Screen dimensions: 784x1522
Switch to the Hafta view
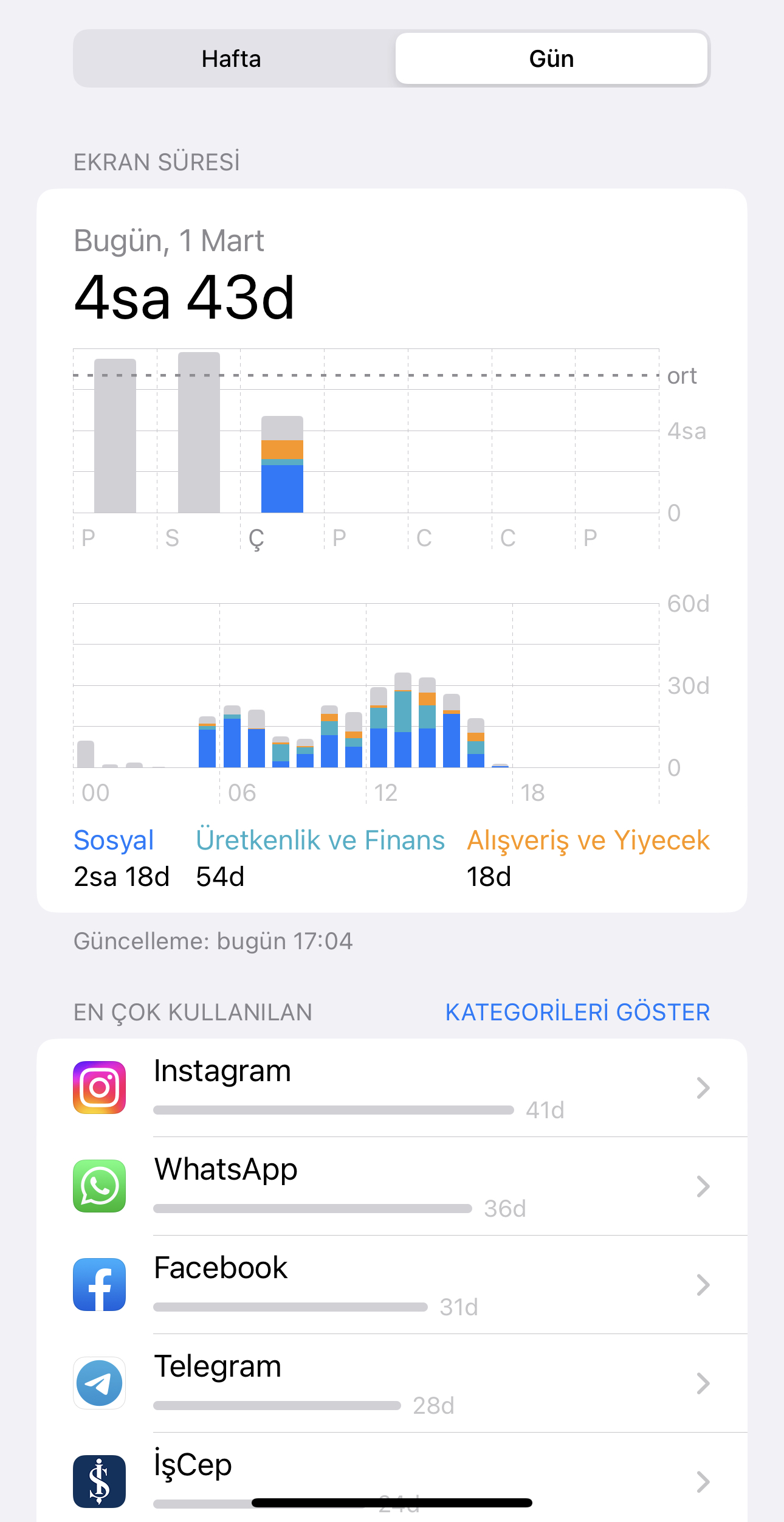point(232,59)
